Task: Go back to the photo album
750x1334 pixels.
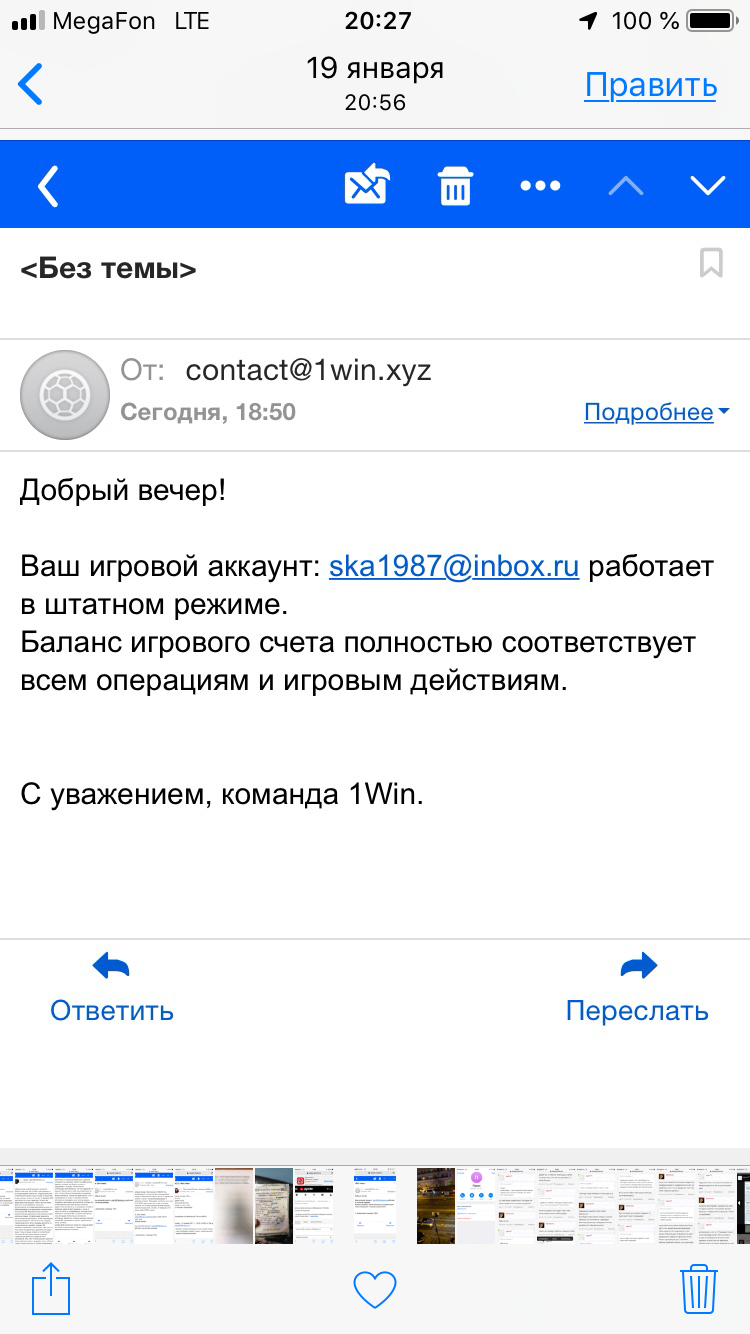Action: pyautogui.click(x=32, y=85)
